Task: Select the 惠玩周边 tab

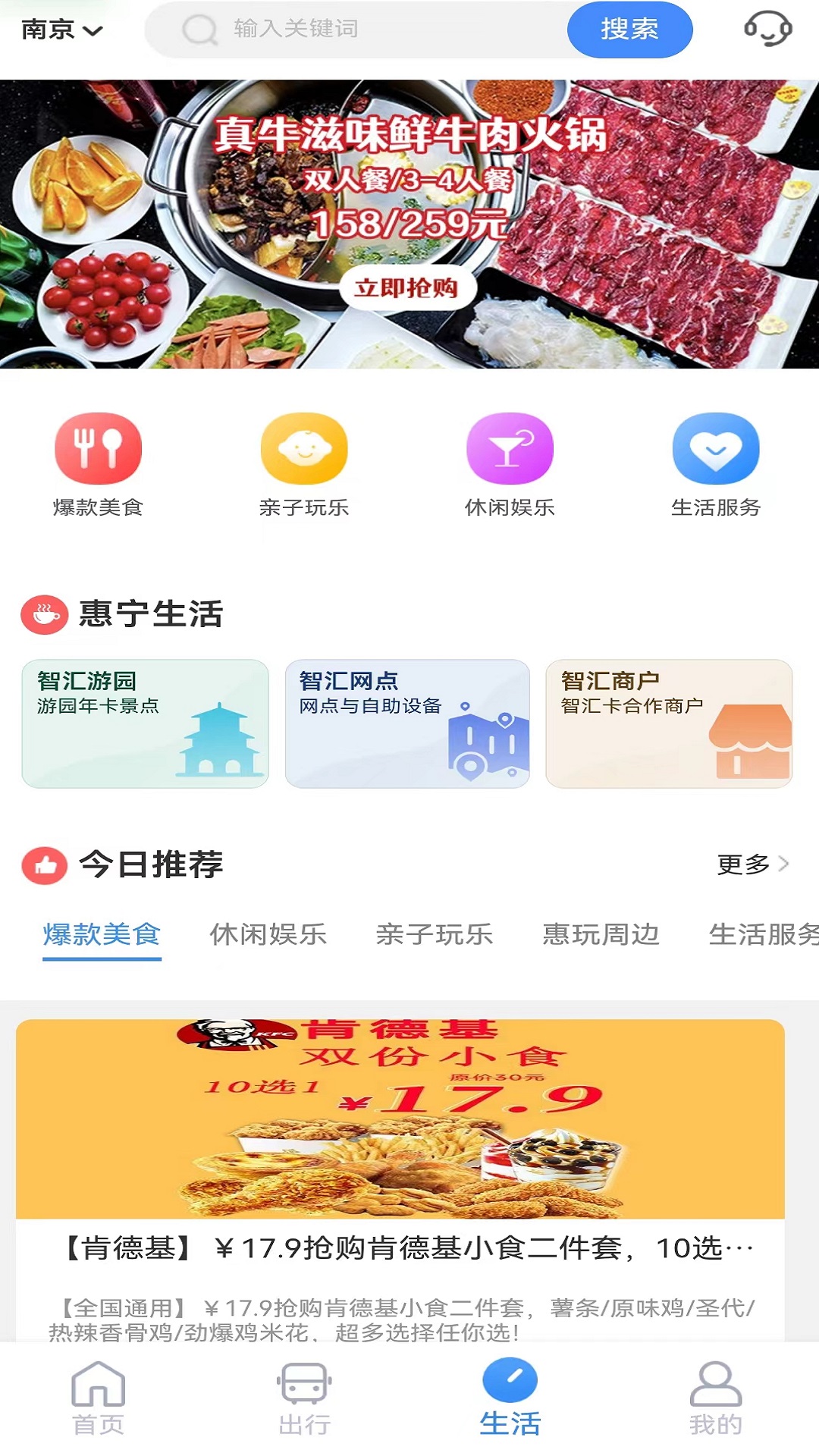Action: tap(601, 934)
